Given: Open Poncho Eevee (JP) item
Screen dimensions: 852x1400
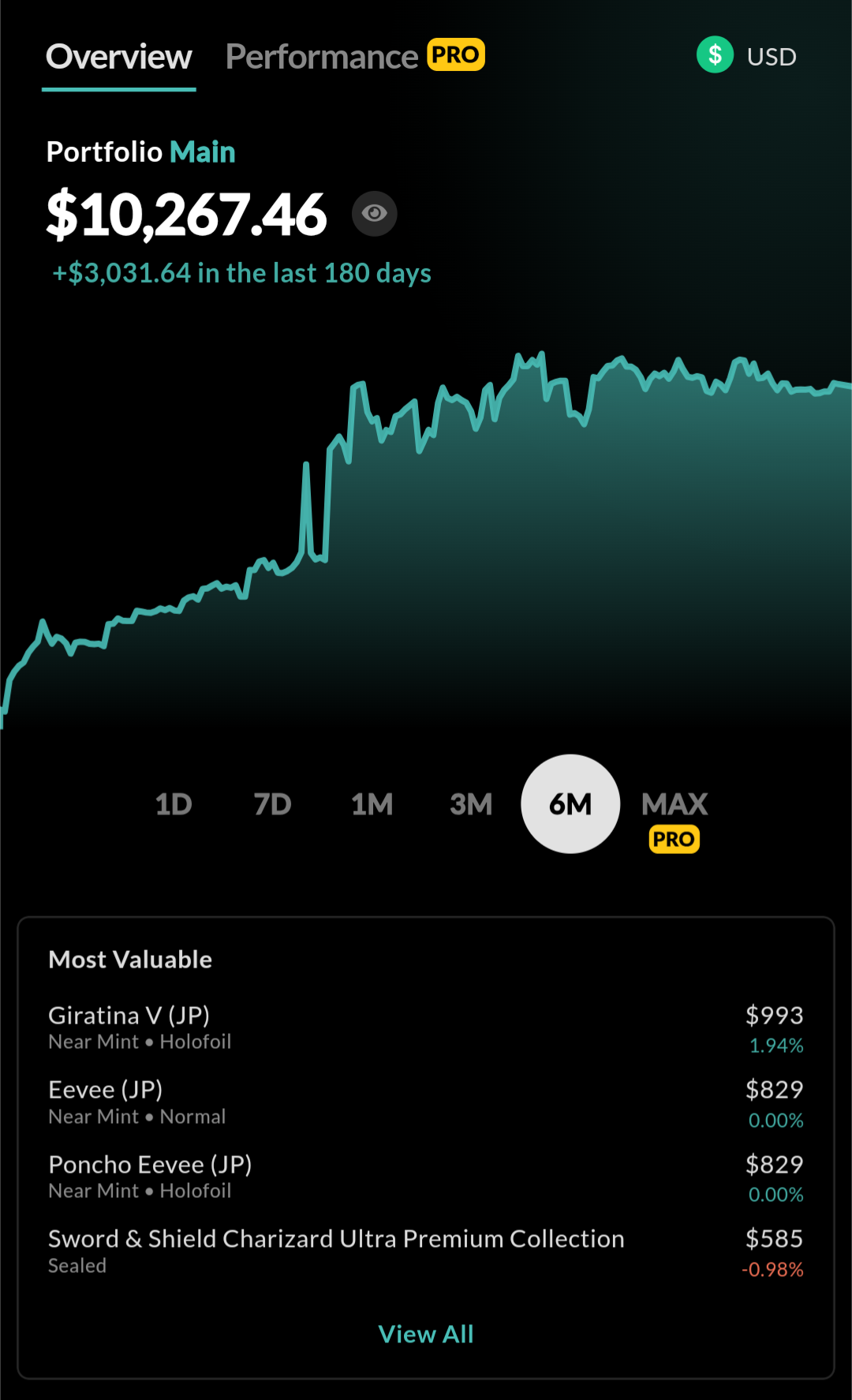Looking at the screenshot, I should click(426, 1177).
